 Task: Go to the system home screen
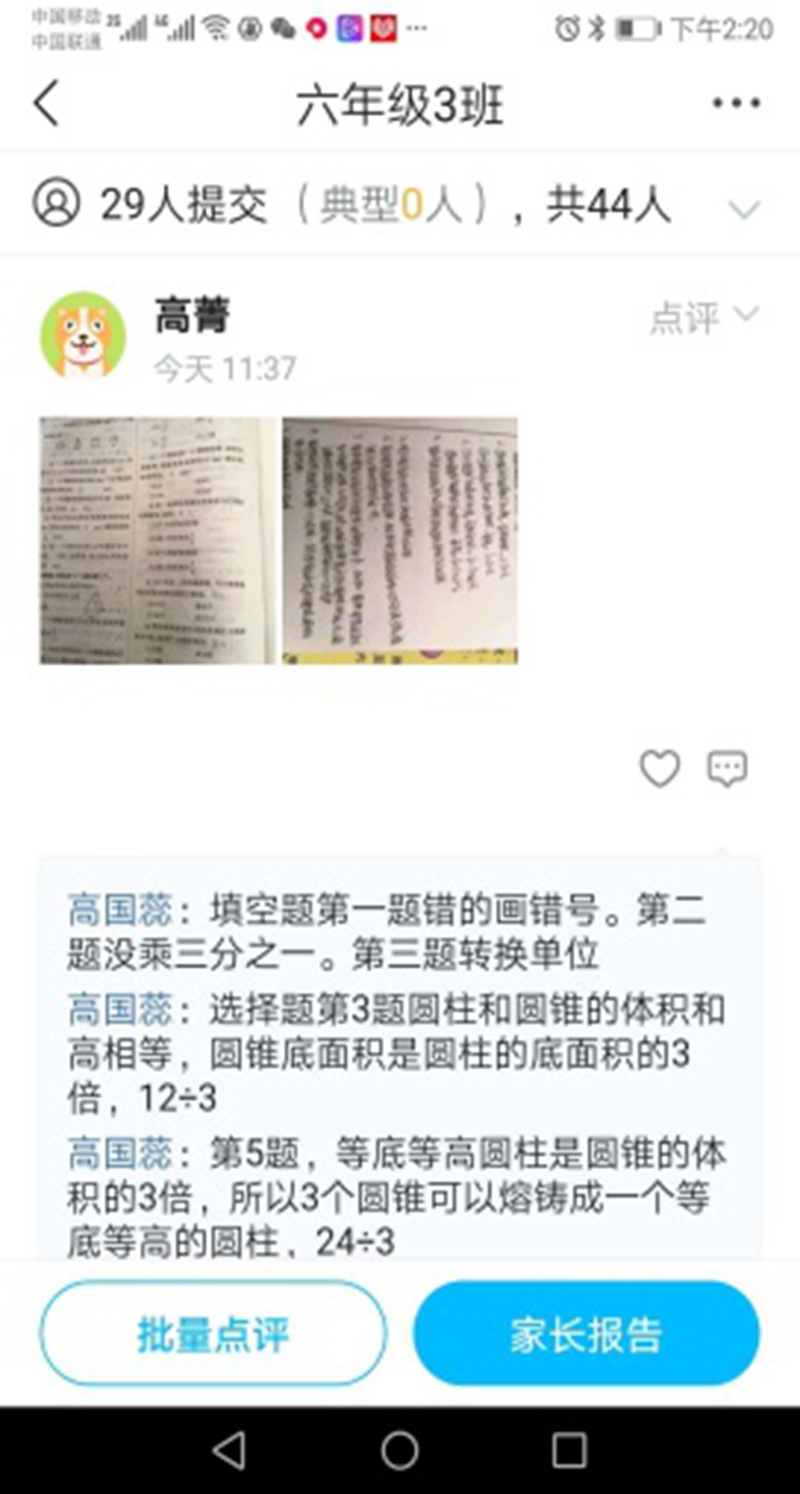click(x=400, y=1449)
